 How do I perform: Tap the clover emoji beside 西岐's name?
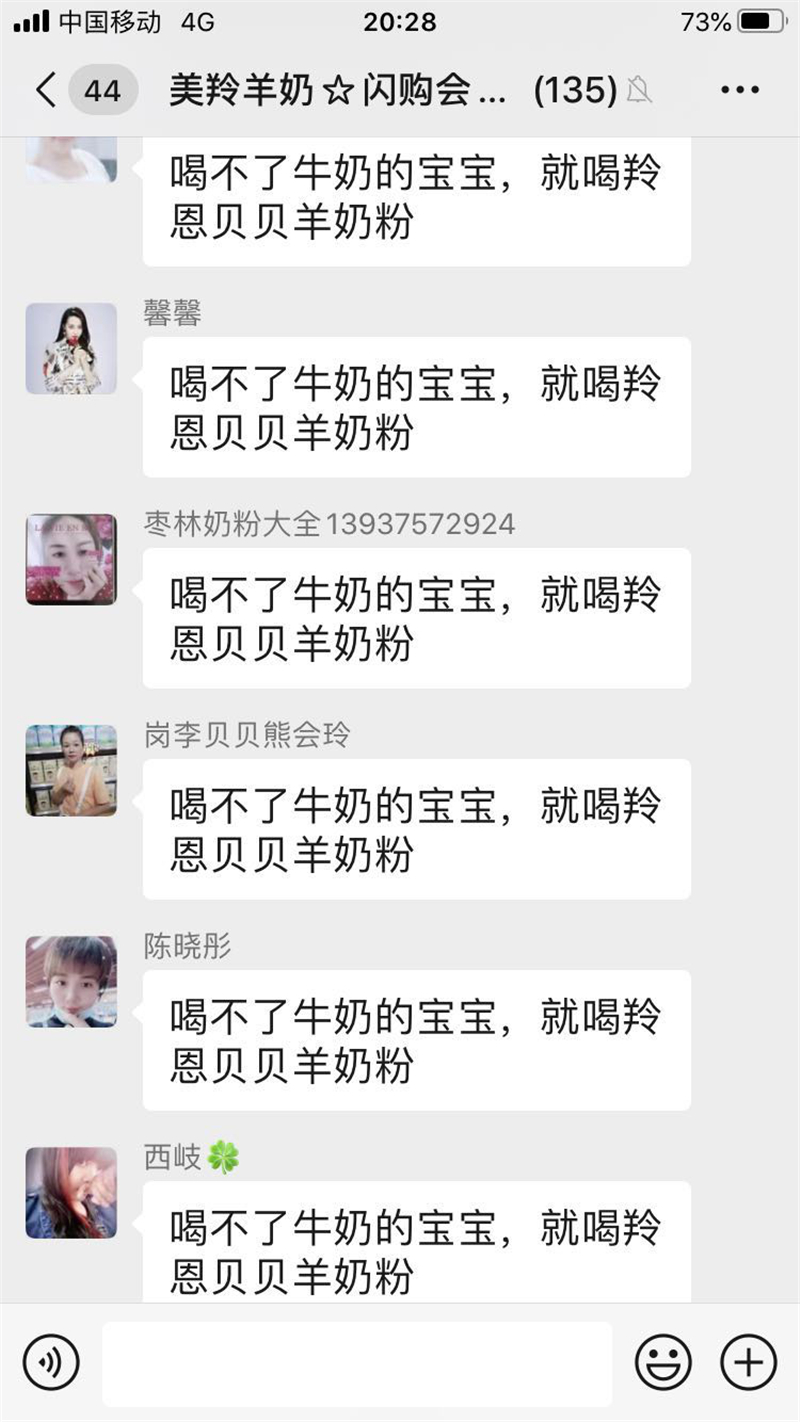[224, 1155]
